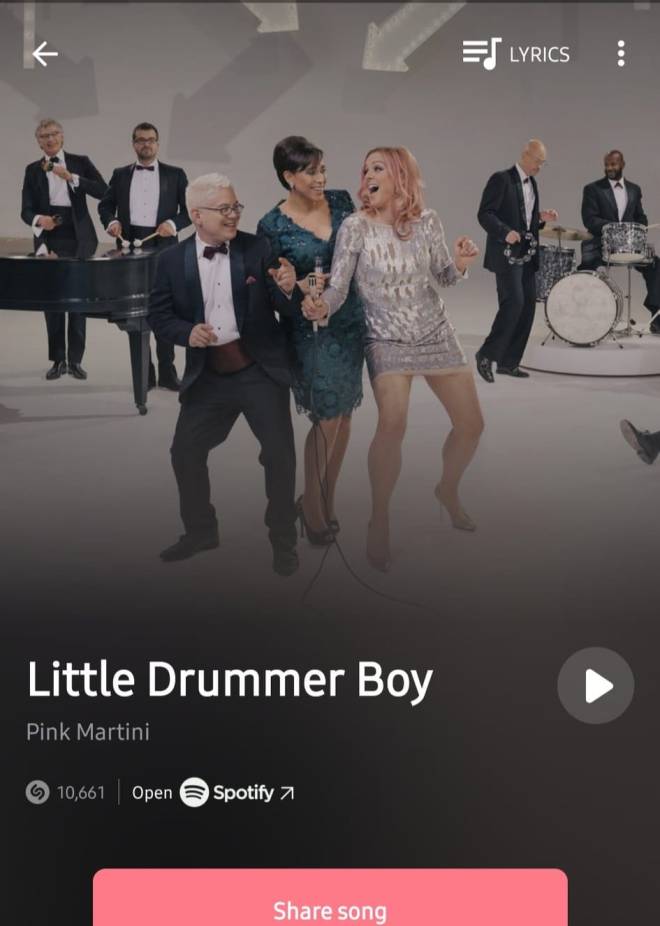The image size is (660, 926).
Task: Go back using the top arrow
Action: click(45, 54)
